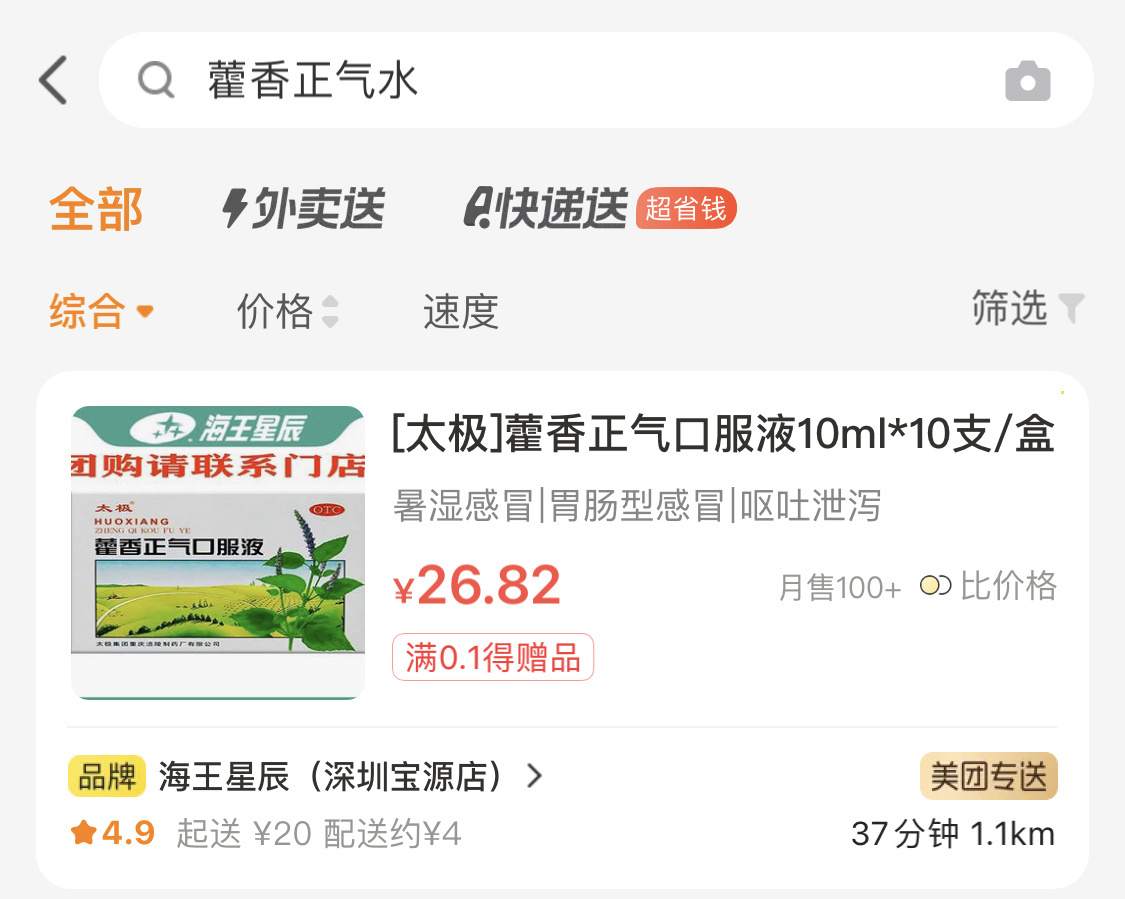Image resolution: width=1125 pixels, height=899 pixels.
Task: Tap 比价格 to compare prices
Action: [989, 586]
